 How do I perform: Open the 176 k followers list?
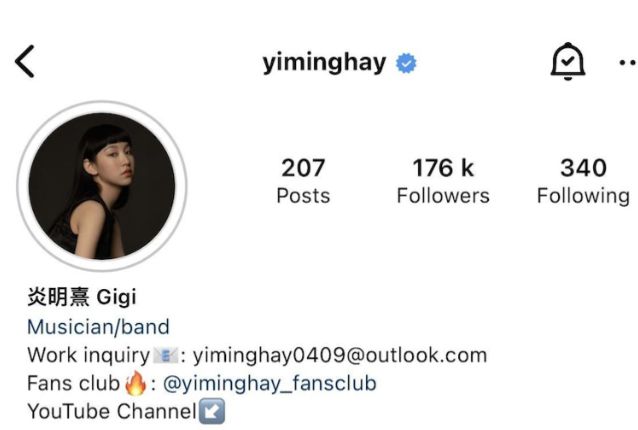(443, 180)
